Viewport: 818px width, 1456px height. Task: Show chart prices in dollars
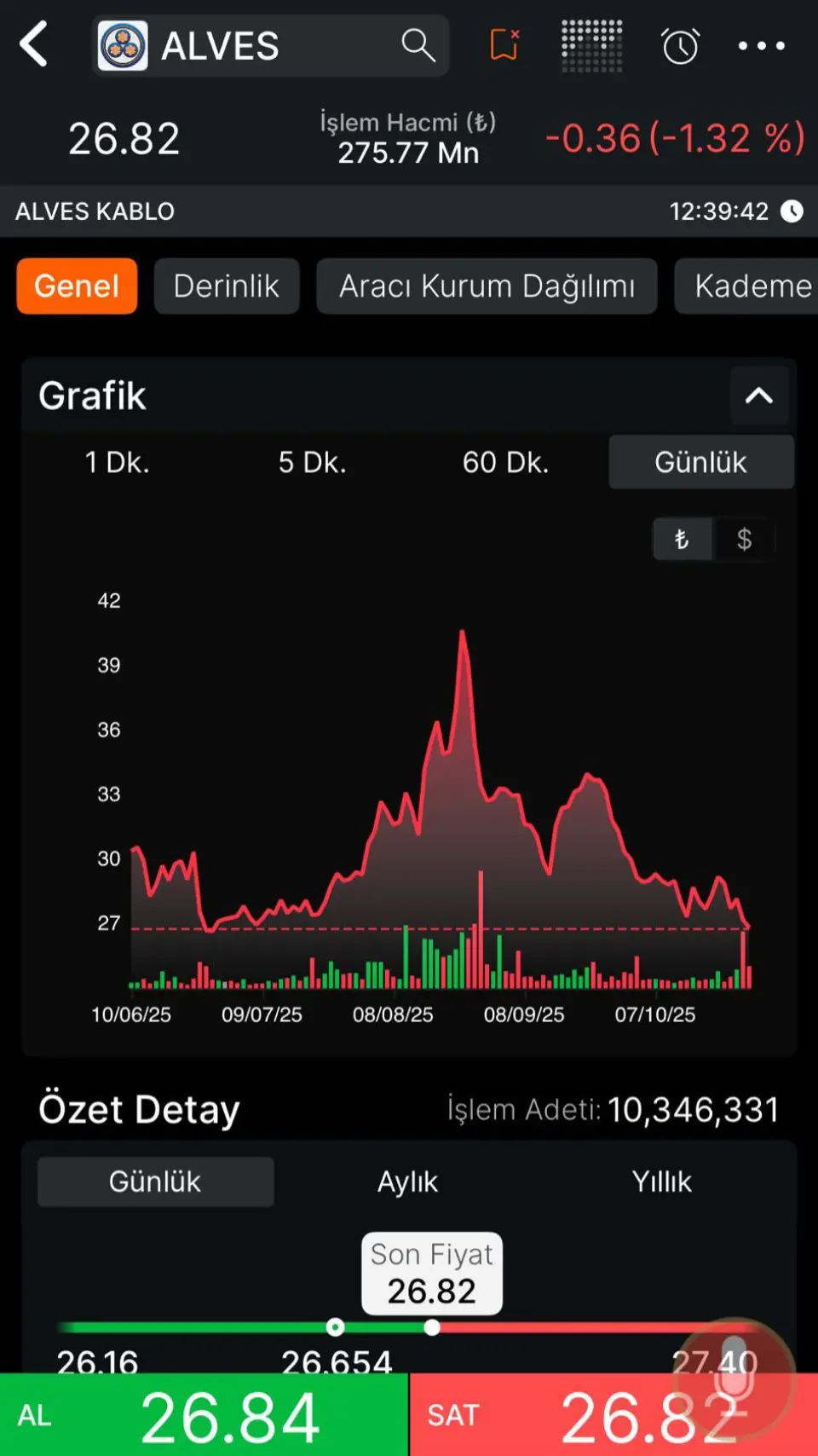744,539
